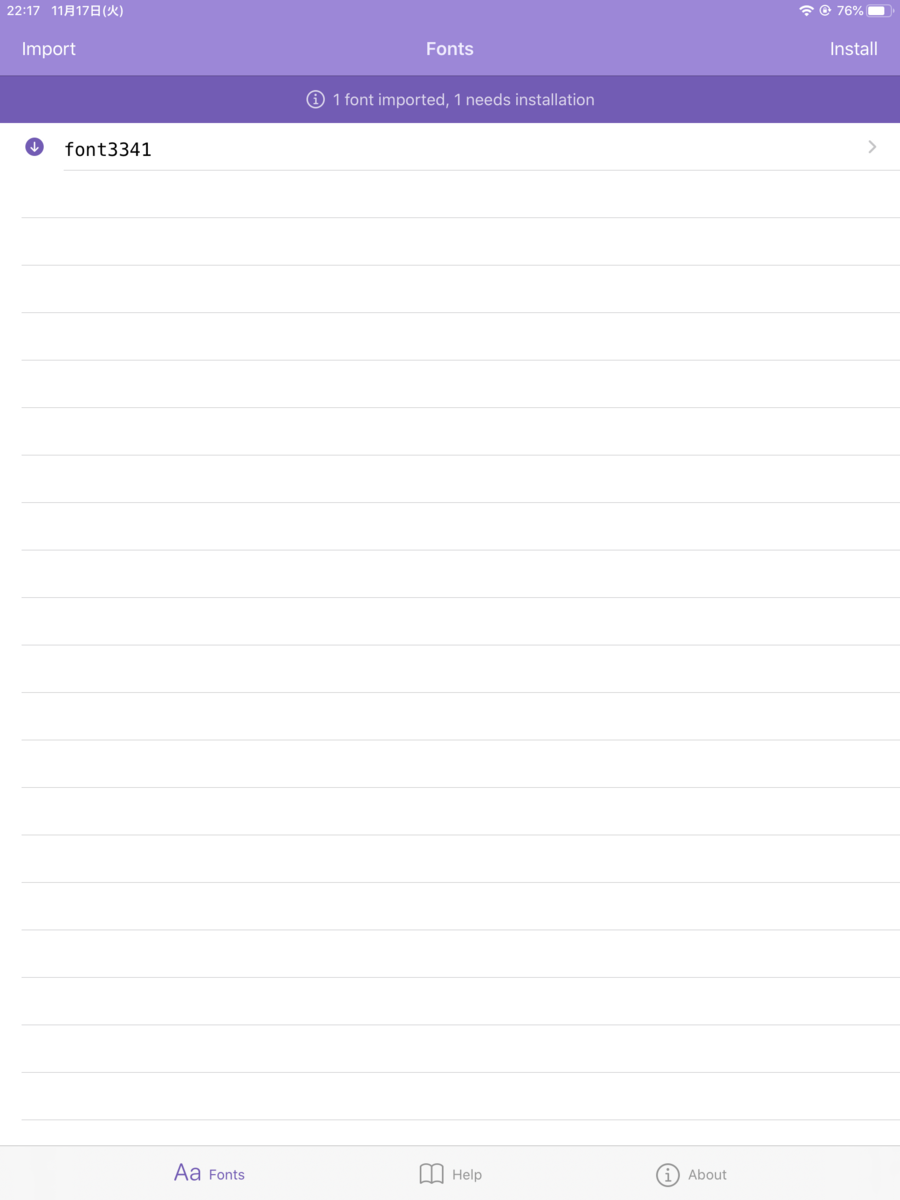The height and width of the screenshot is (1200, 900).
Task: Switch to the Fonts tab
Action: click(208, 1174)
